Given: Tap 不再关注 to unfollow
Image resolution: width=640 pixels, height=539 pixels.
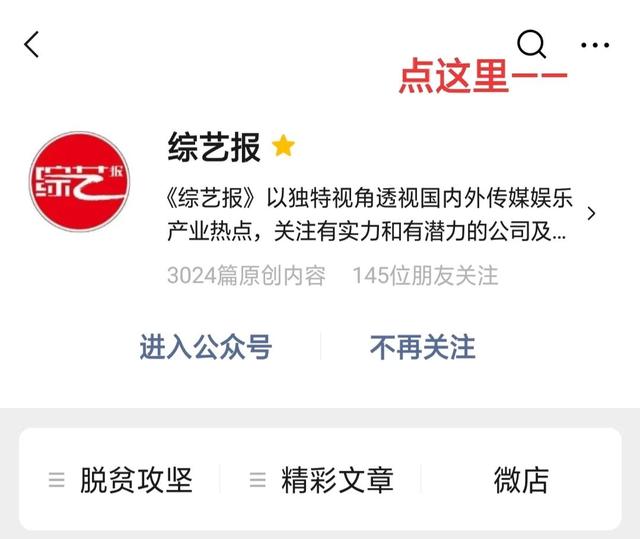Looking at the screenshot, I should point(422,347).
